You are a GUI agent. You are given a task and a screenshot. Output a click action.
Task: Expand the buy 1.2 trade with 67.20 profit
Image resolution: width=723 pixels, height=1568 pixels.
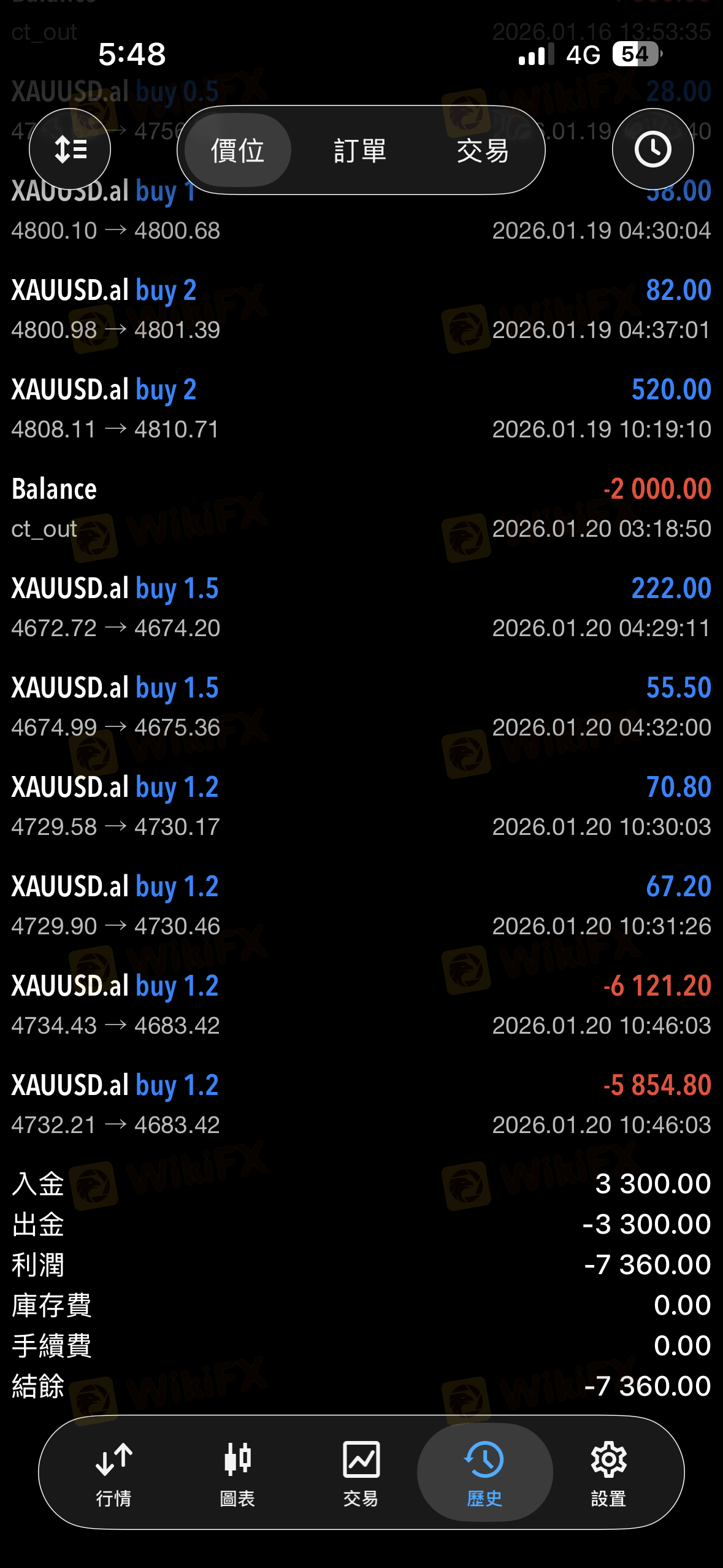point(361,905)
